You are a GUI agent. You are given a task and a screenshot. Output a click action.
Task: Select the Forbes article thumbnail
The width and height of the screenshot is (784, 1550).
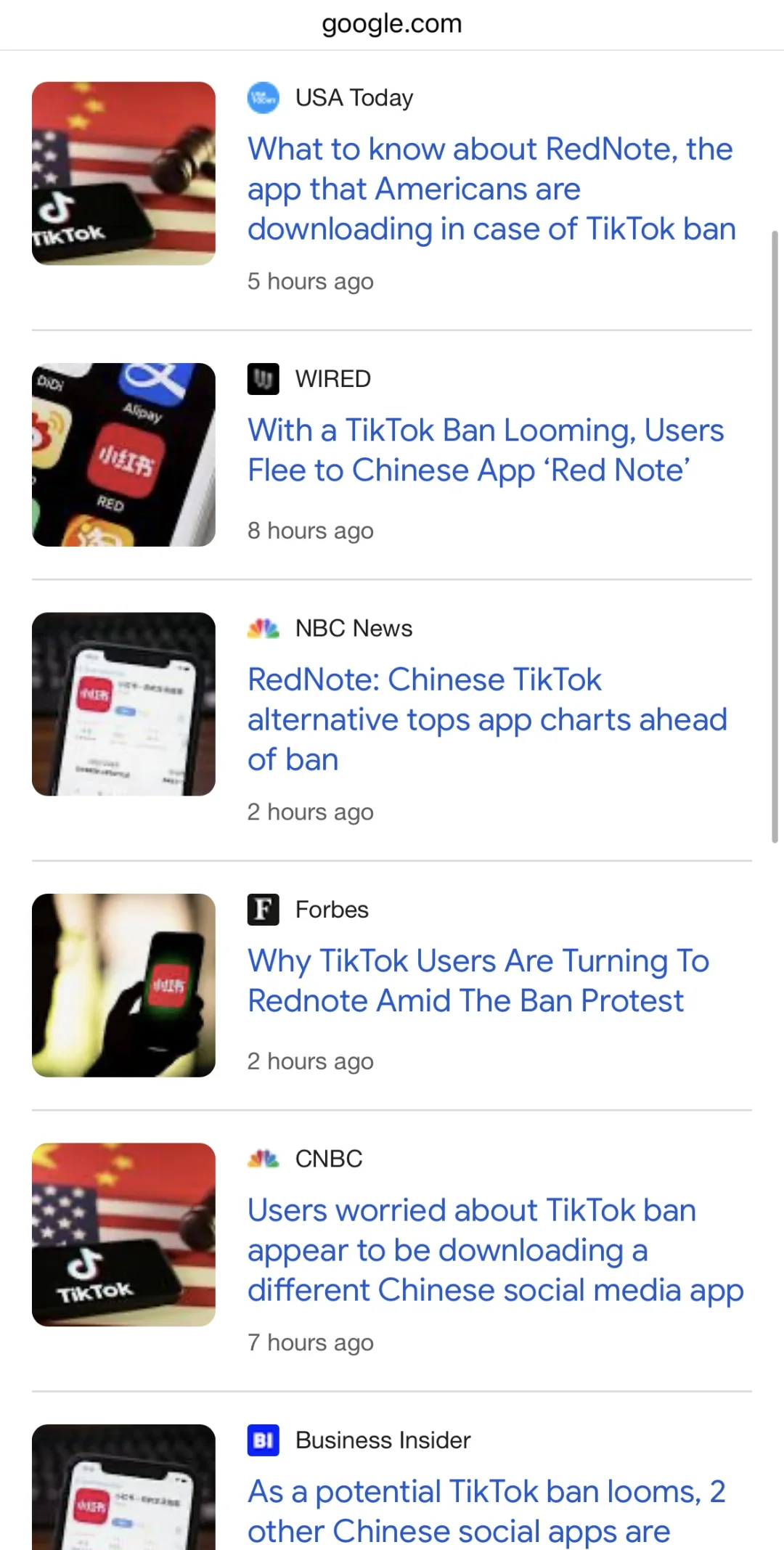click(x=123, y=985)
